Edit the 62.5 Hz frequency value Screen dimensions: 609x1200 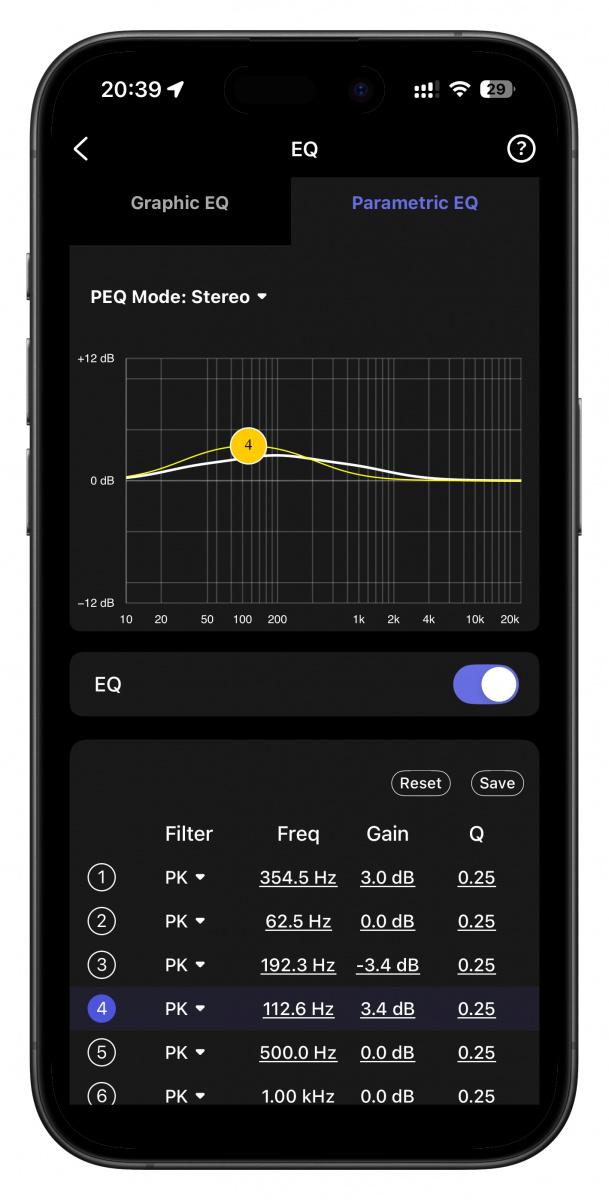pos(298,922)
